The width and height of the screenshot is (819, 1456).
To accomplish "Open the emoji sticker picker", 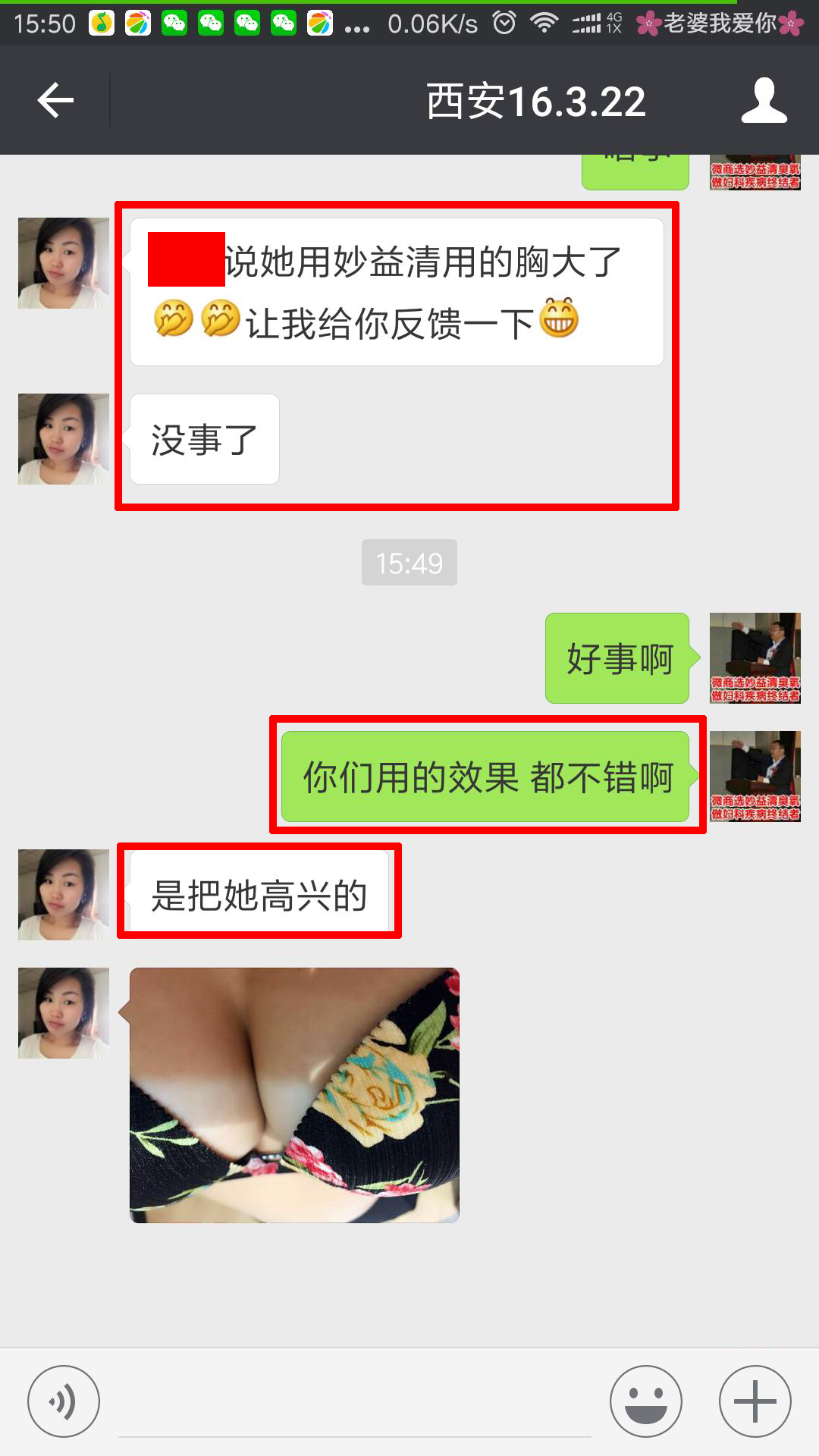I will coord(646,1401).
